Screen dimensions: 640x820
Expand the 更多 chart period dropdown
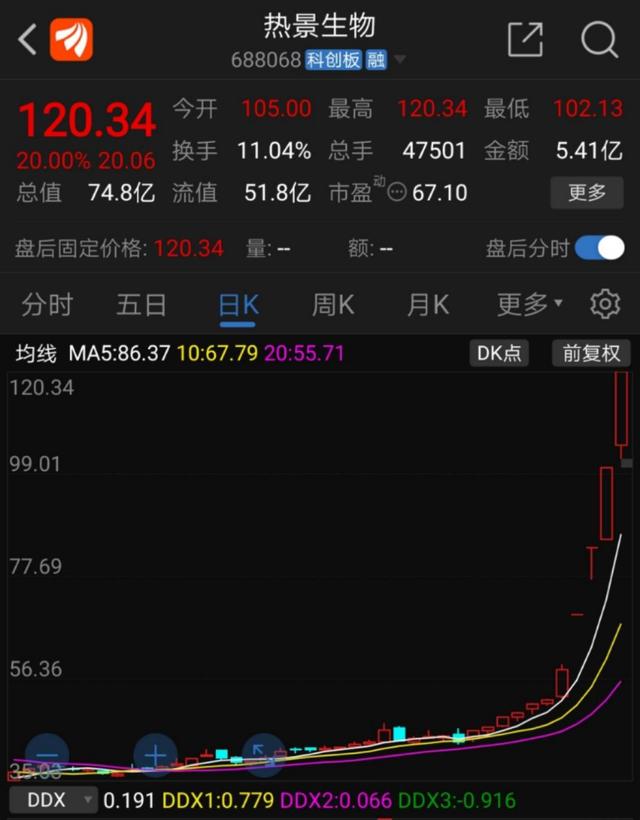530,304
